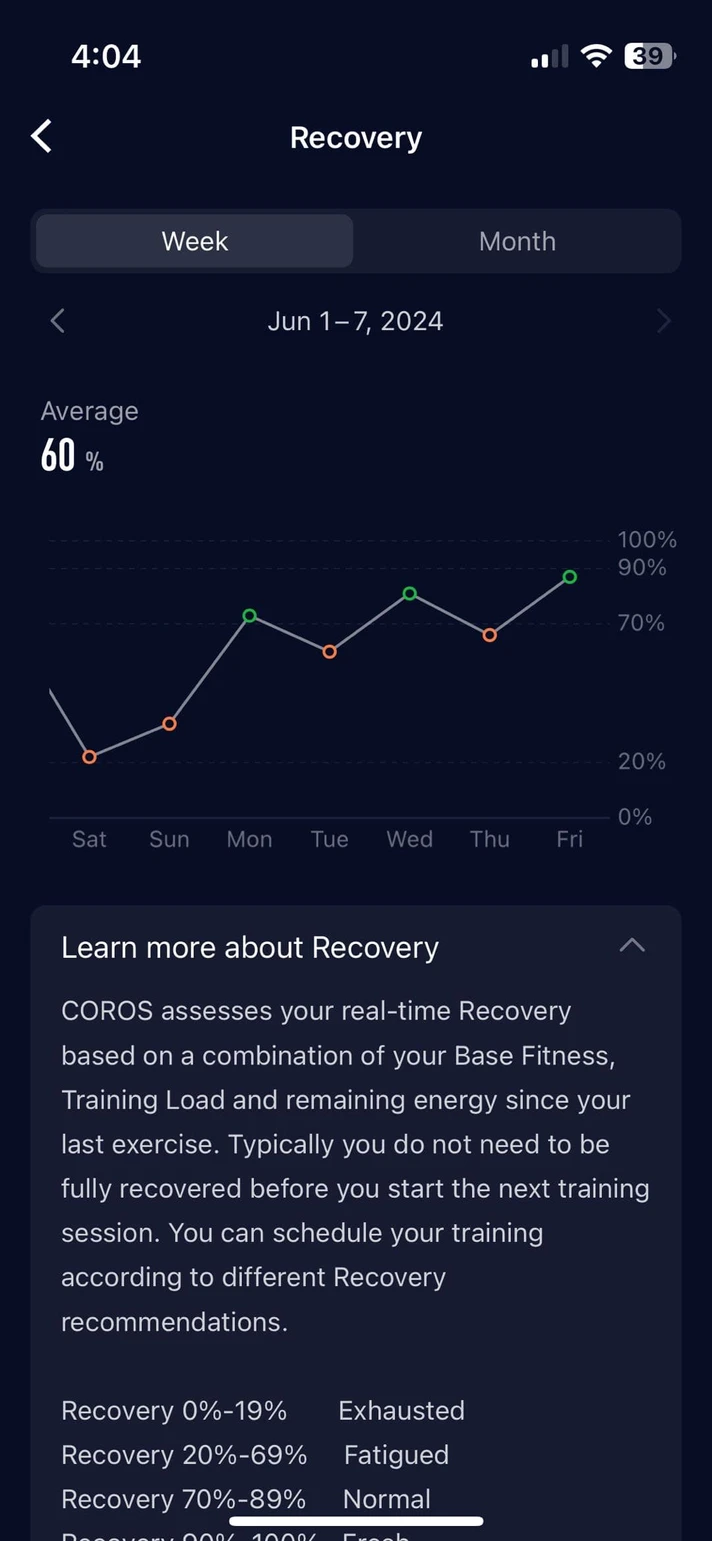The width and height of the screenshot is (712, 1541).
Task: Select Wednesday's recovery point on the chart
Action: point(409,594)
